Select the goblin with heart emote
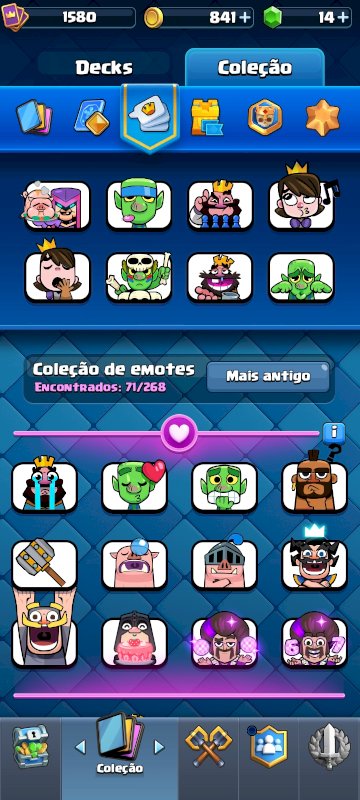Image resolution: width=360 pixels, height=800 pixels. 135,486
